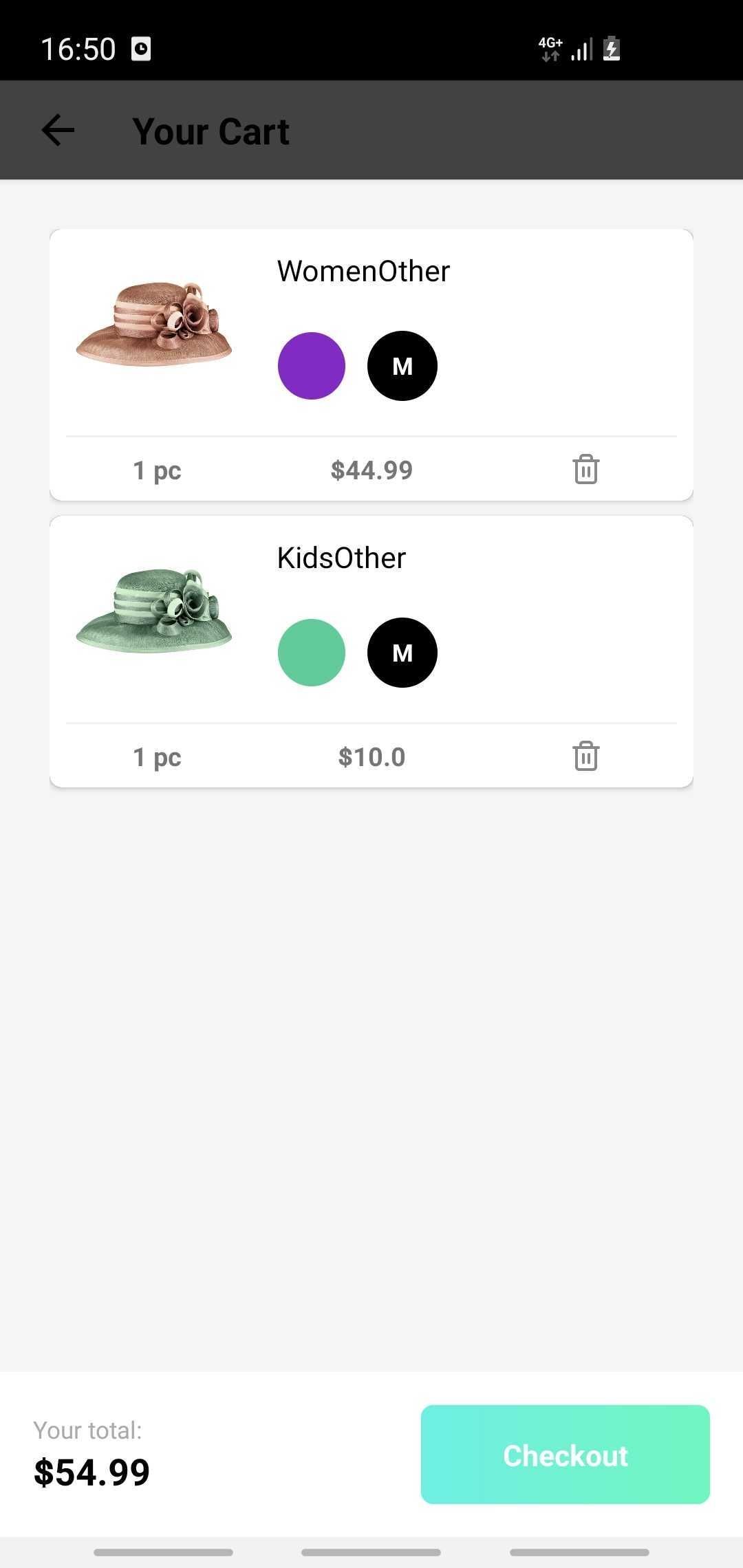This screenshot has width=743, height=1568.
Task: Open the KidsOther hat product
Action: [x=154, y=610]
